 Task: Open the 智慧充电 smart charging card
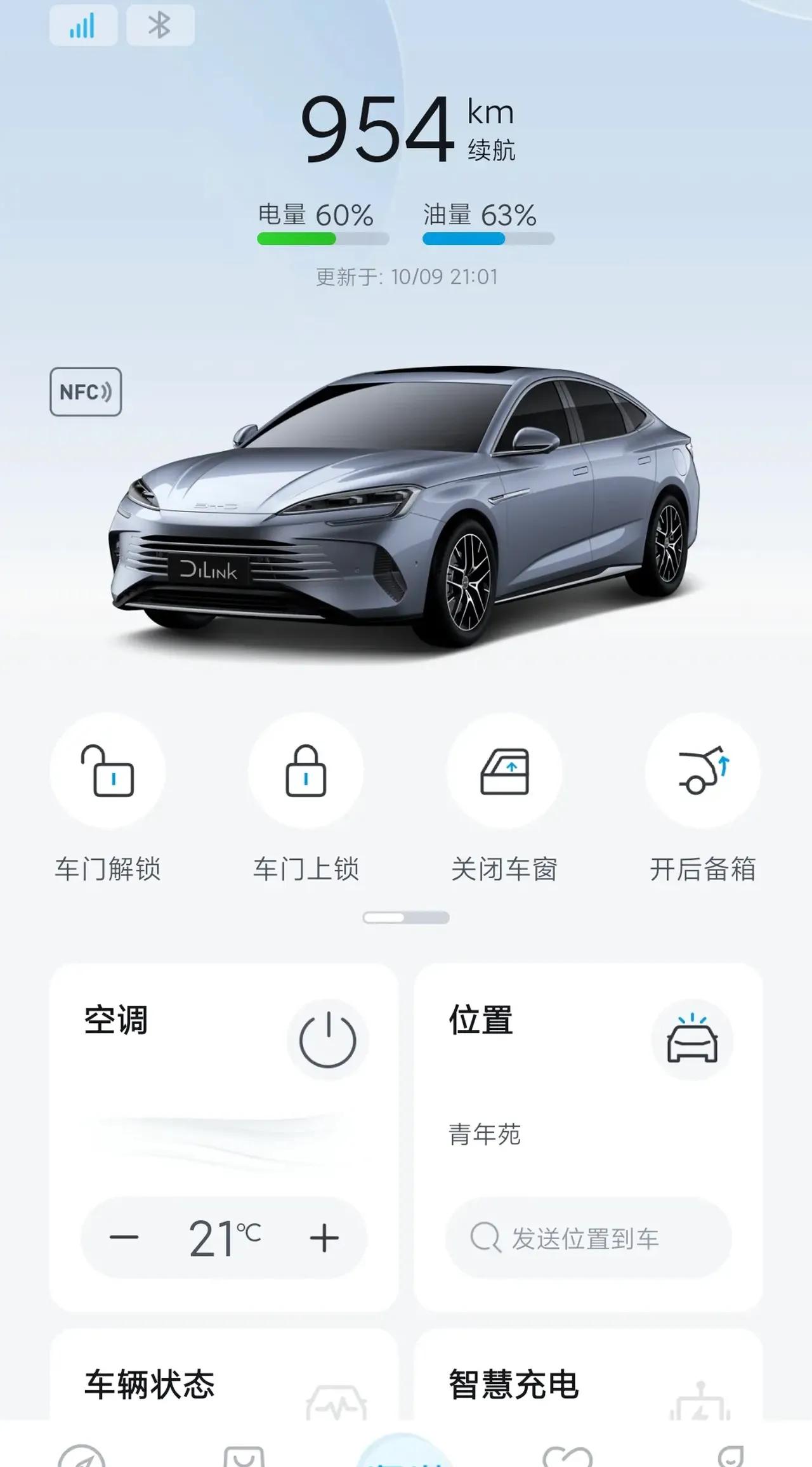pyautogui.click(x=588, y=1385)
